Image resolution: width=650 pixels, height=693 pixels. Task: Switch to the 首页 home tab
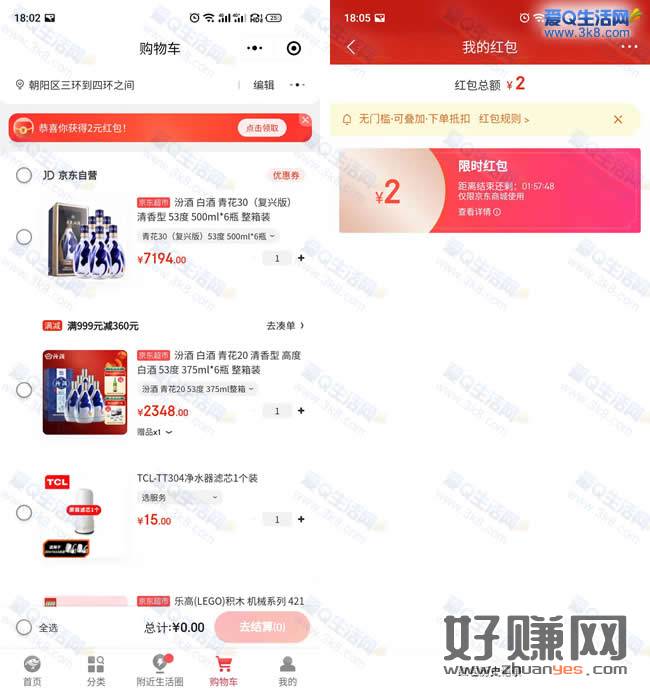[x=32, y=670]
